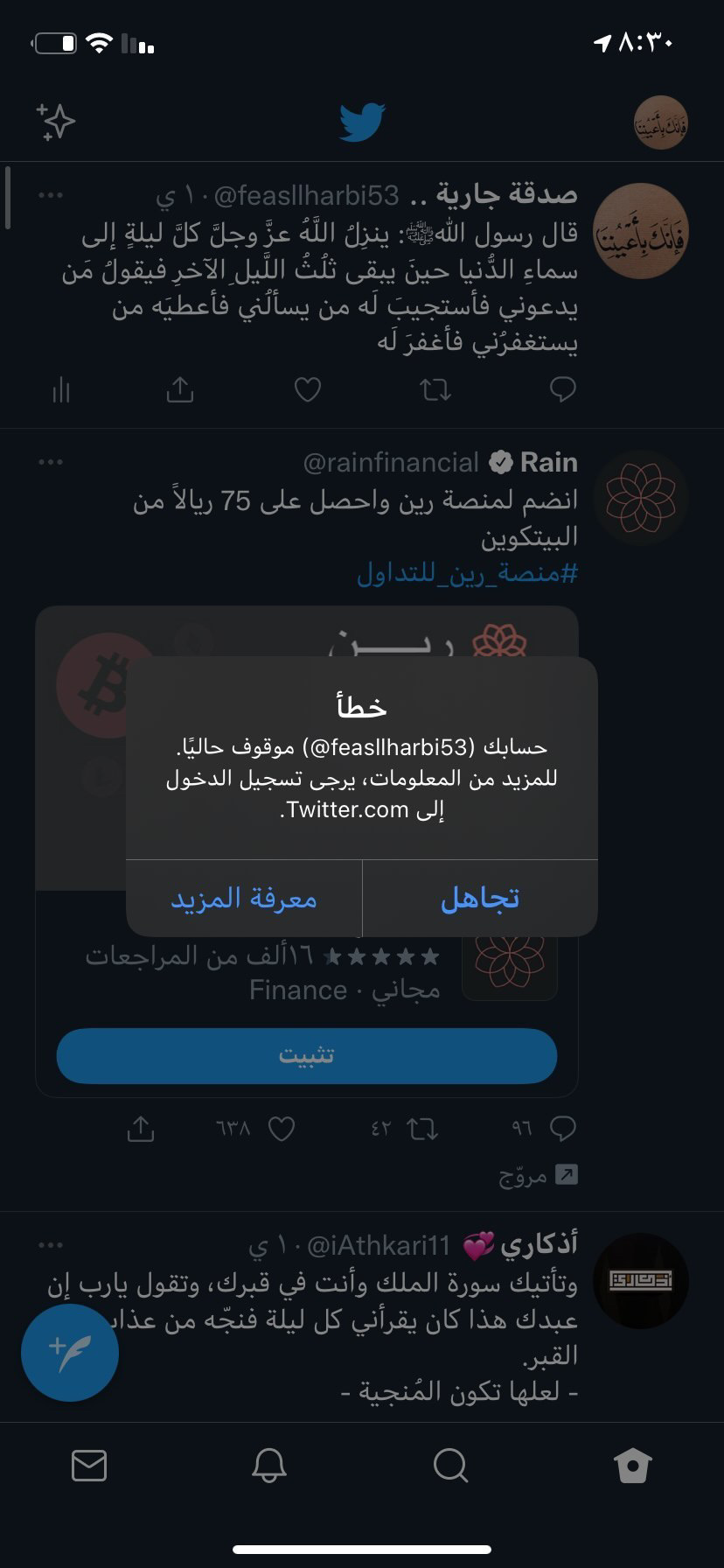Open overflow menu on the Rain tweet
724x1568 pixels.
(51, 462)
